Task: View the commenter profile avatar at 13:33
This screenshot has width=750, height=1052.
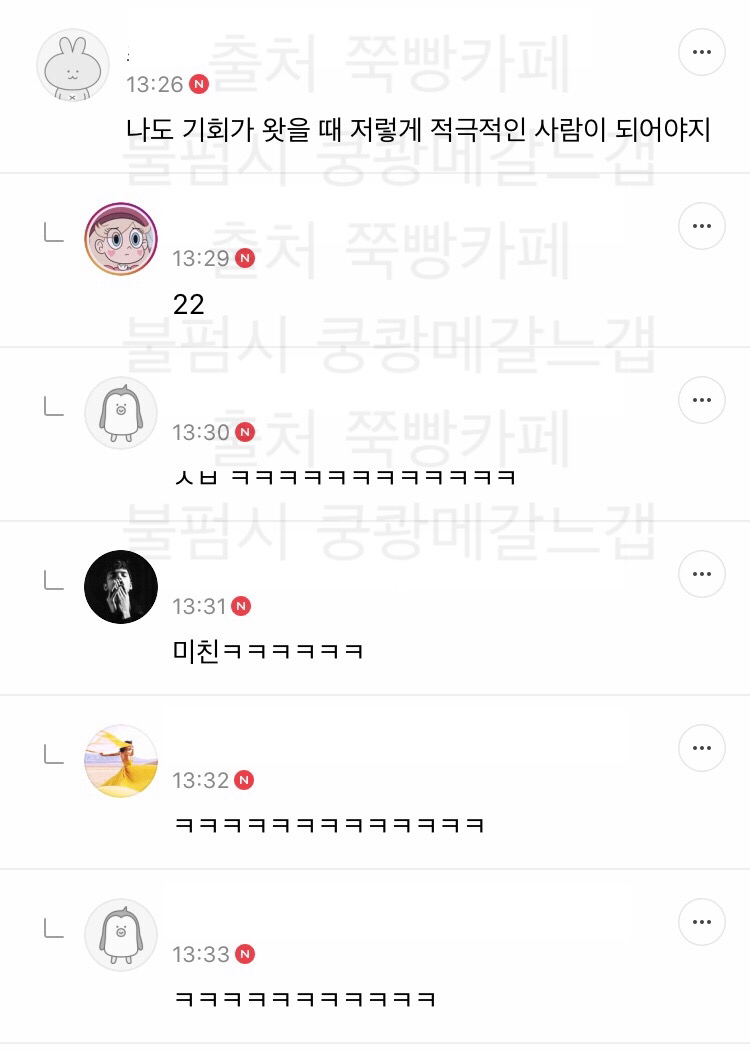Action: click(x=121, y=935)
